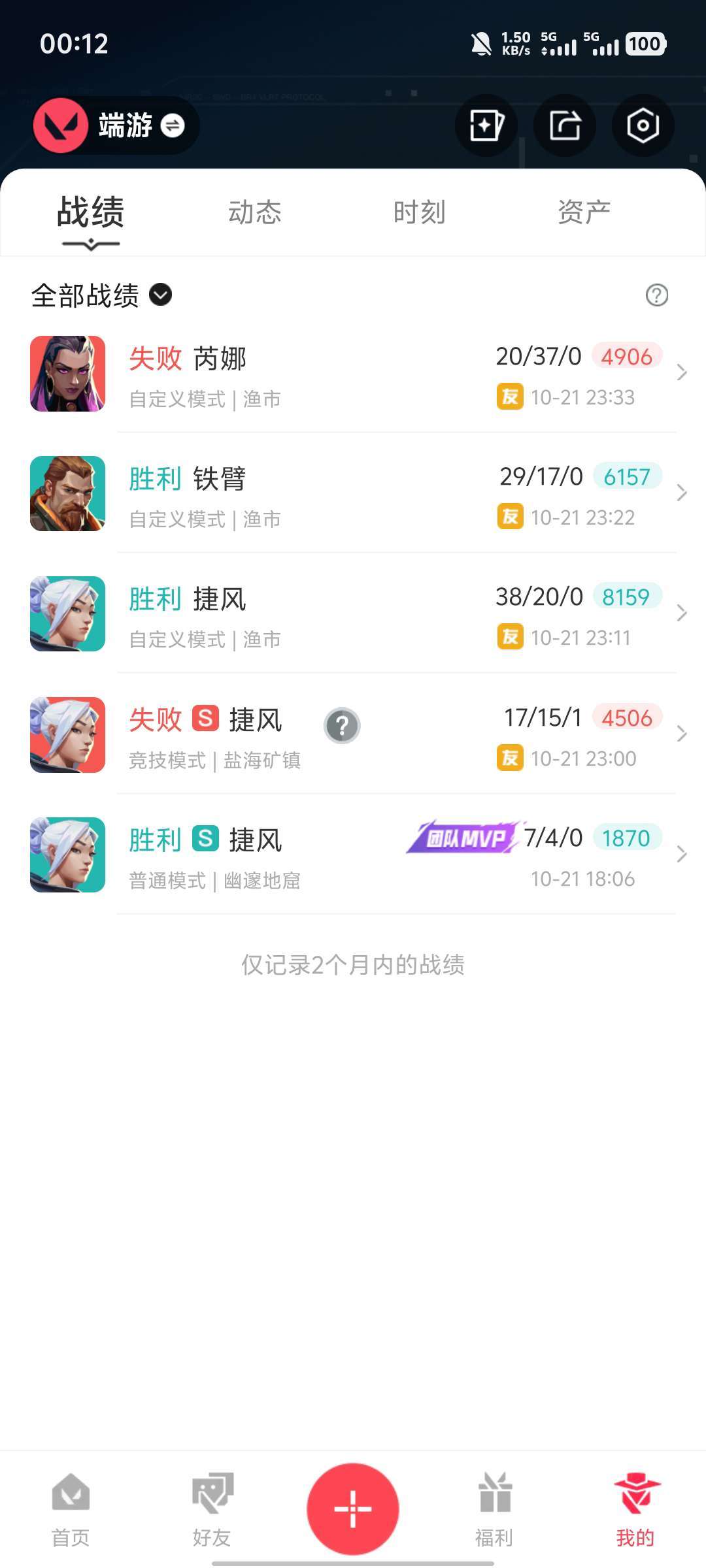Tap the red plus create button
706x1568 pixels.
pyautogui.click(x=353, y=1508)
